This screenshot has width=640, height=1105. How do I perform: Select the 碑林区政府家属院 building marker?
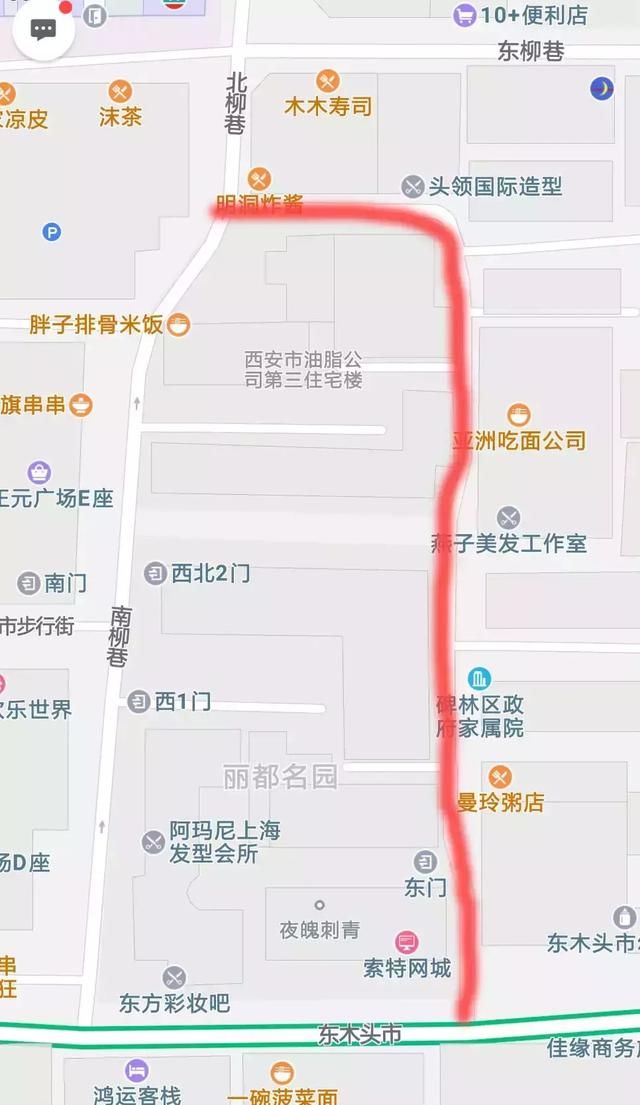point(480,679)
